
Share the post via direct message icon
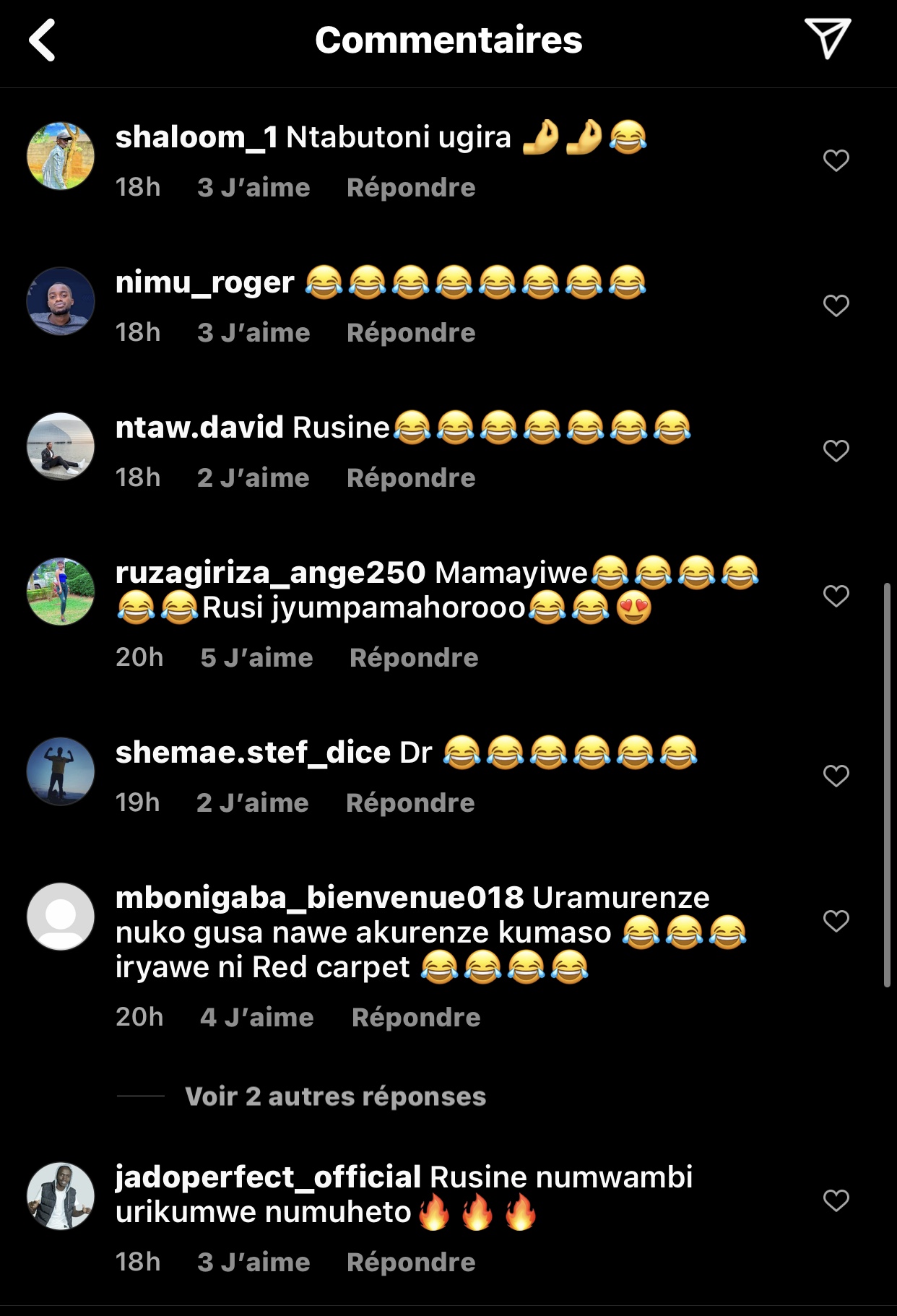point(827,38)
